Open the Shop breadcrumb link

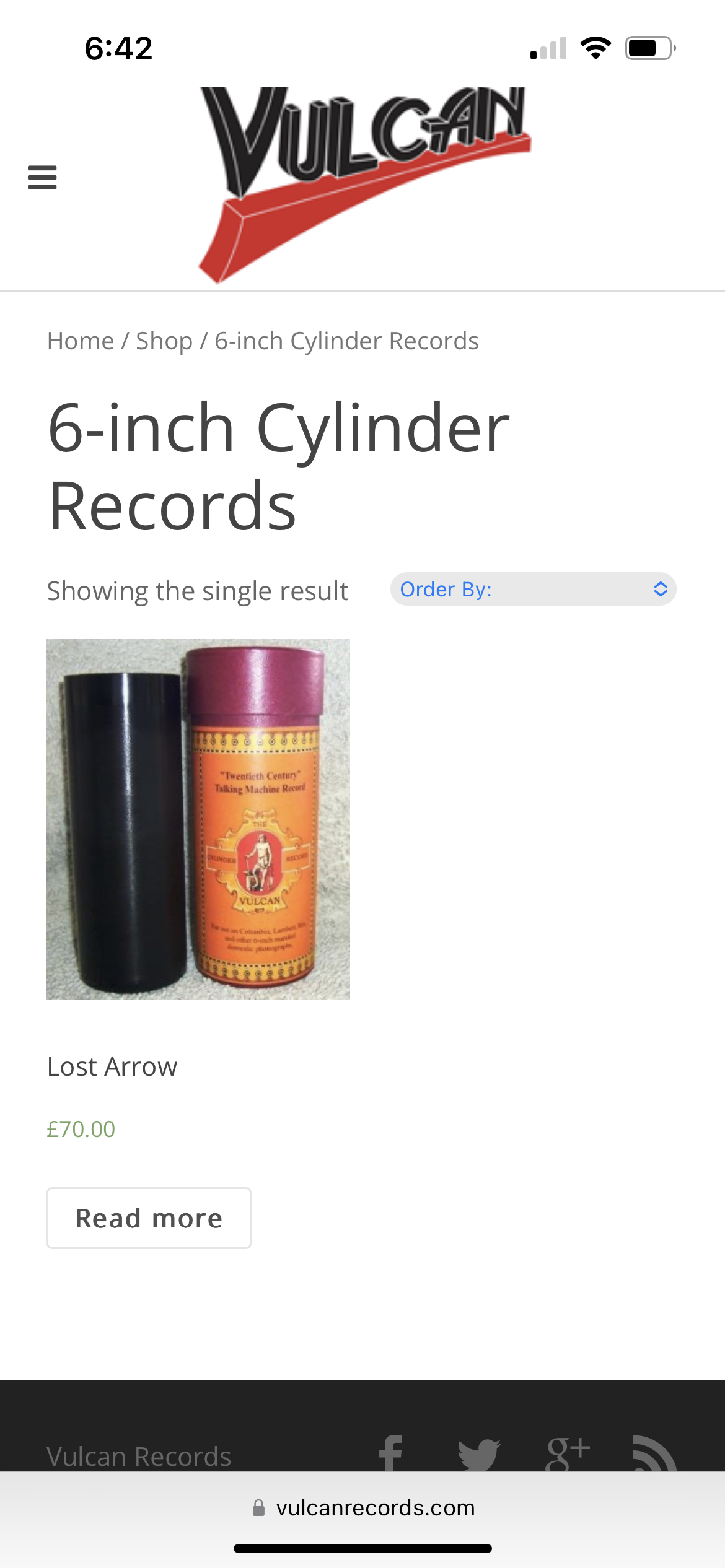tap(164, 341)
